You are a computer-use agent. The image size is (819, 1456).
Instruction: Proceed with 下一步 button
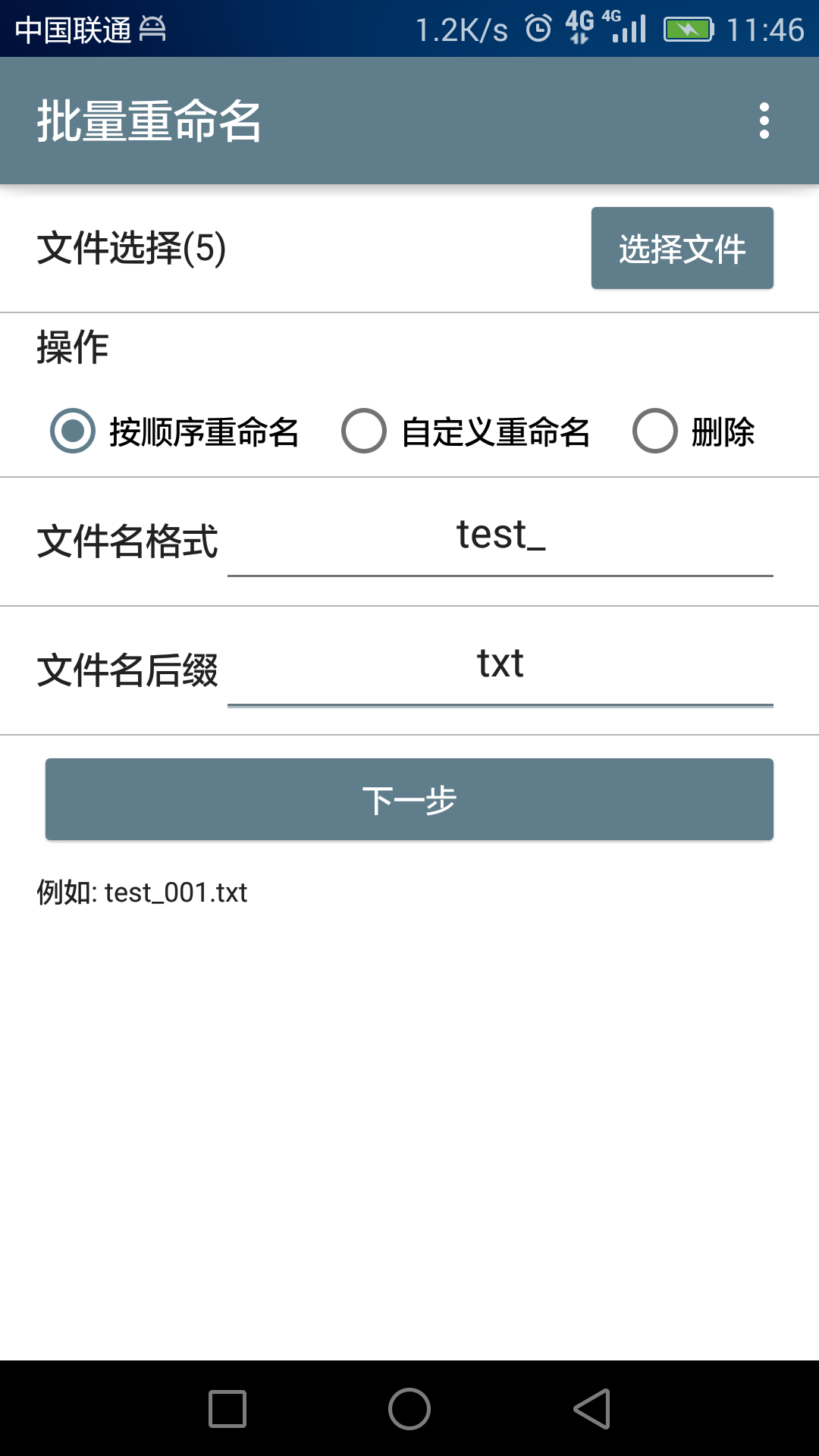(409, 799)
